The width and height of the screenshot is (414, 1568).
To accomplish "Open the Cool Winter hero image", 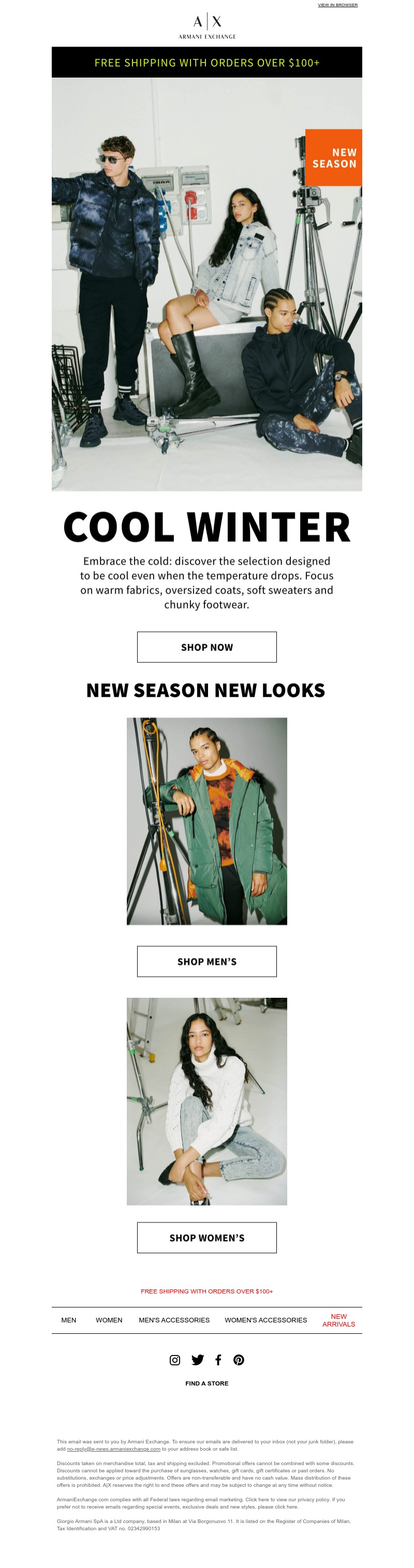I will coord(206,284).
